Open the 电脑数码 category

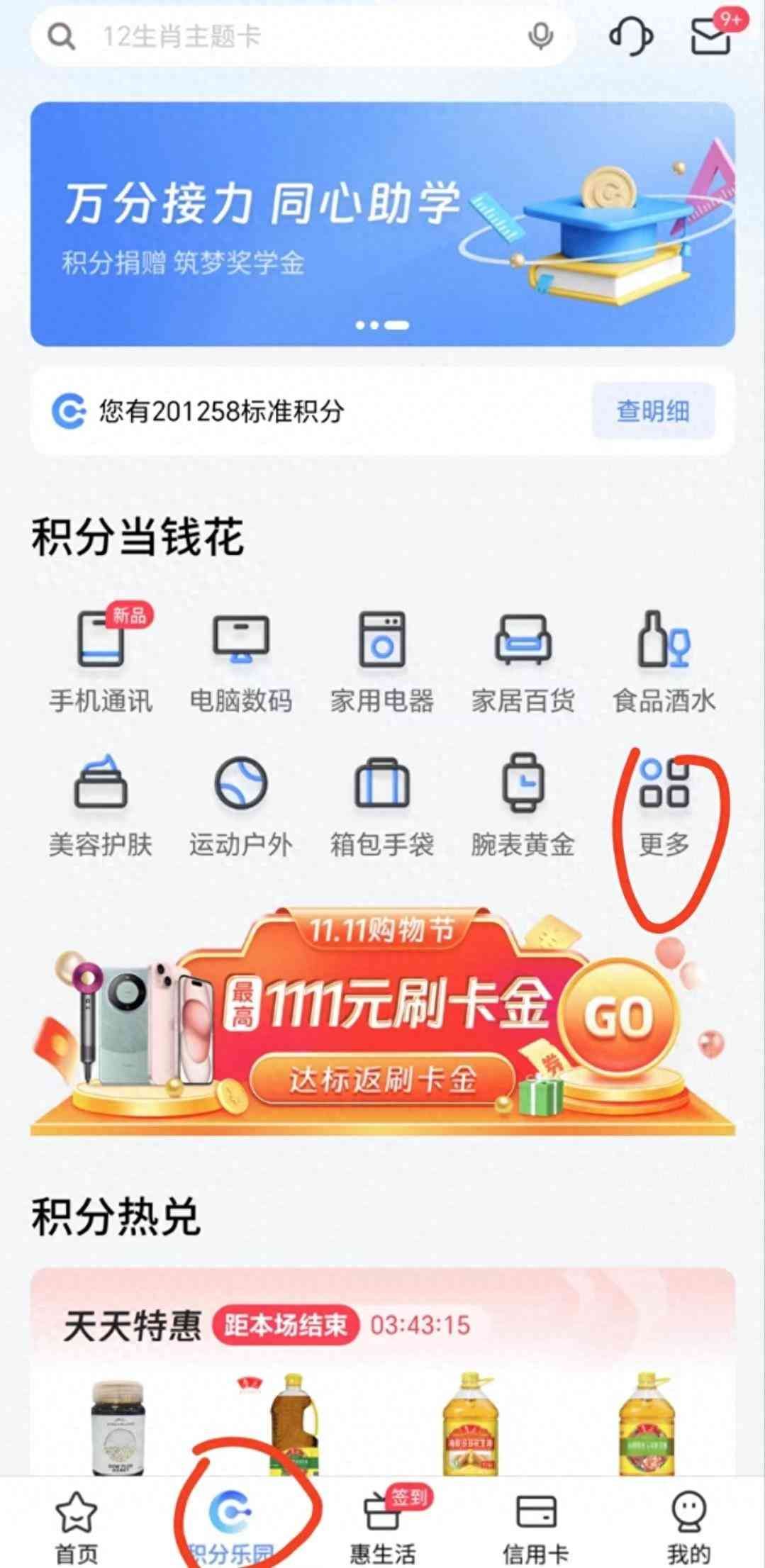(241, 661)
